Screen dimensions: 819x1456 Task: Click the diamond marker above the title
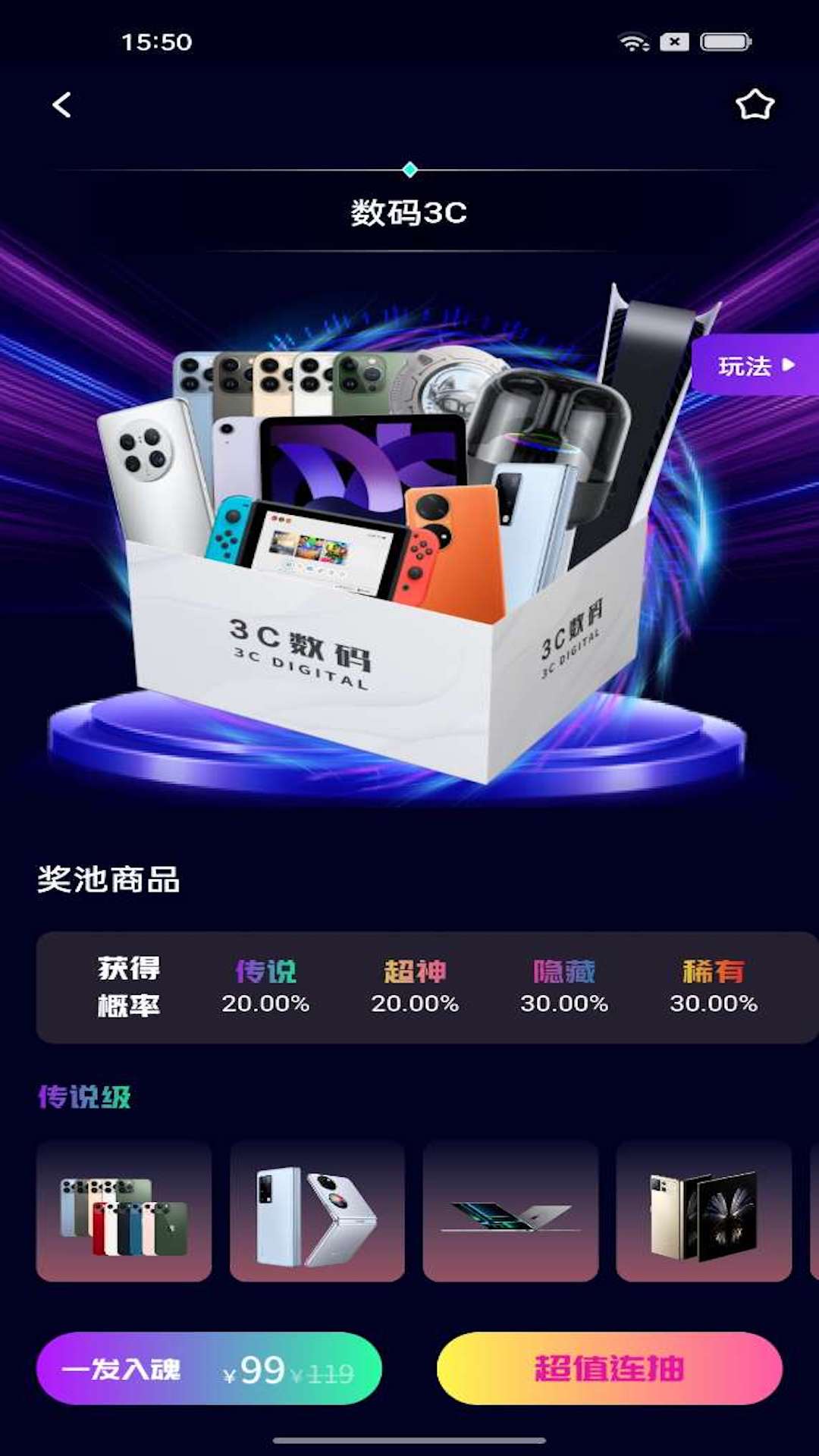[409, 168]
